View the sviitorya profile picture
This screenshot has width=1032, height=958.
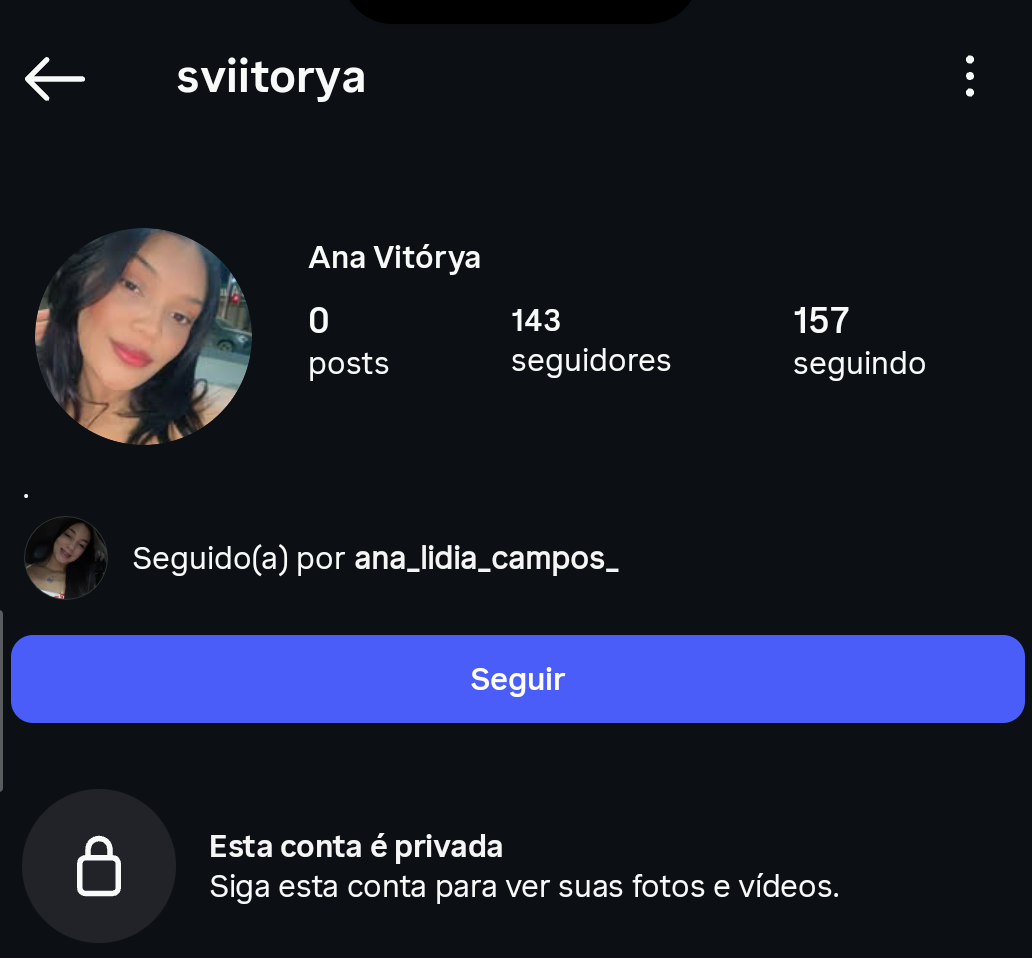(143, 336)
